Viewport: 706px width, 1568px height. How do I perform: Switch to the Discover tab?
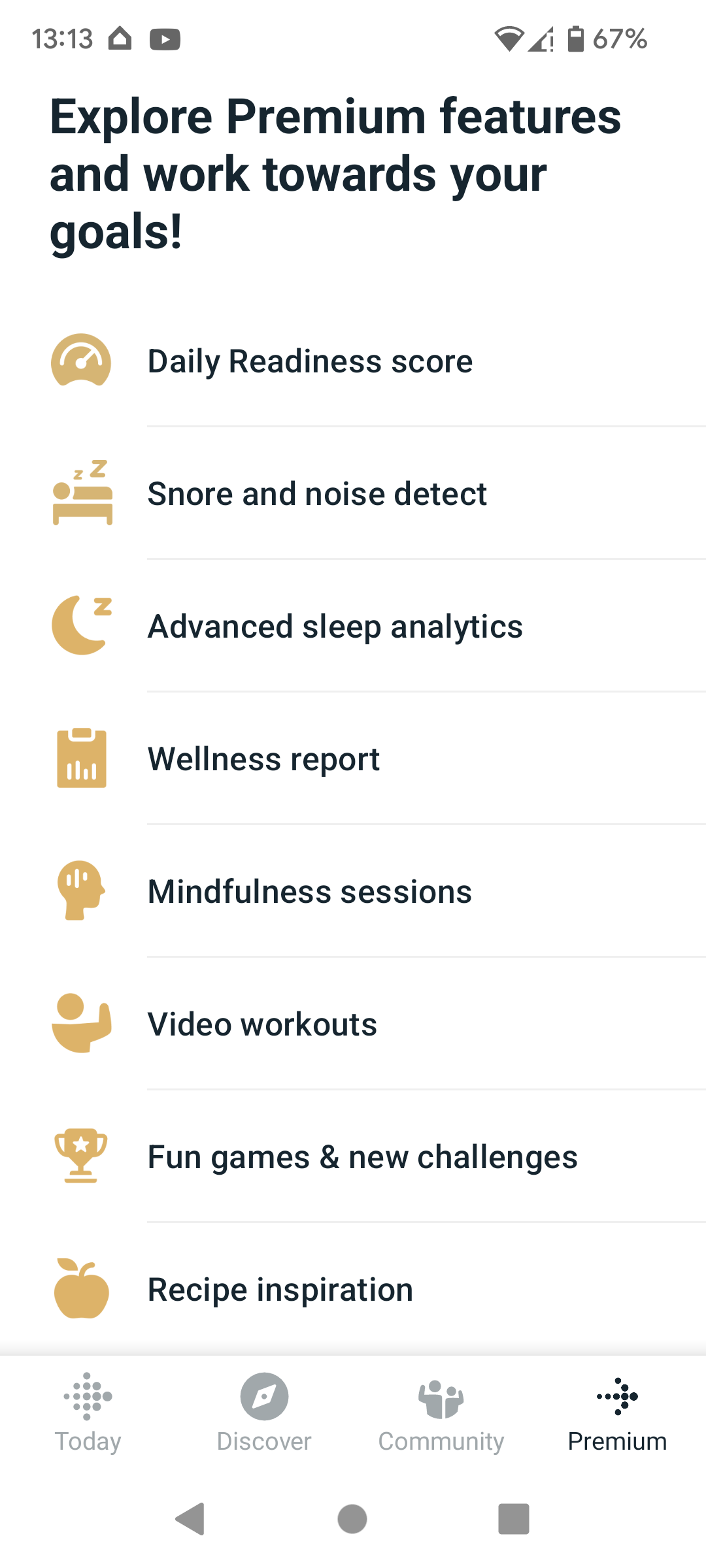coord(264,1413)
